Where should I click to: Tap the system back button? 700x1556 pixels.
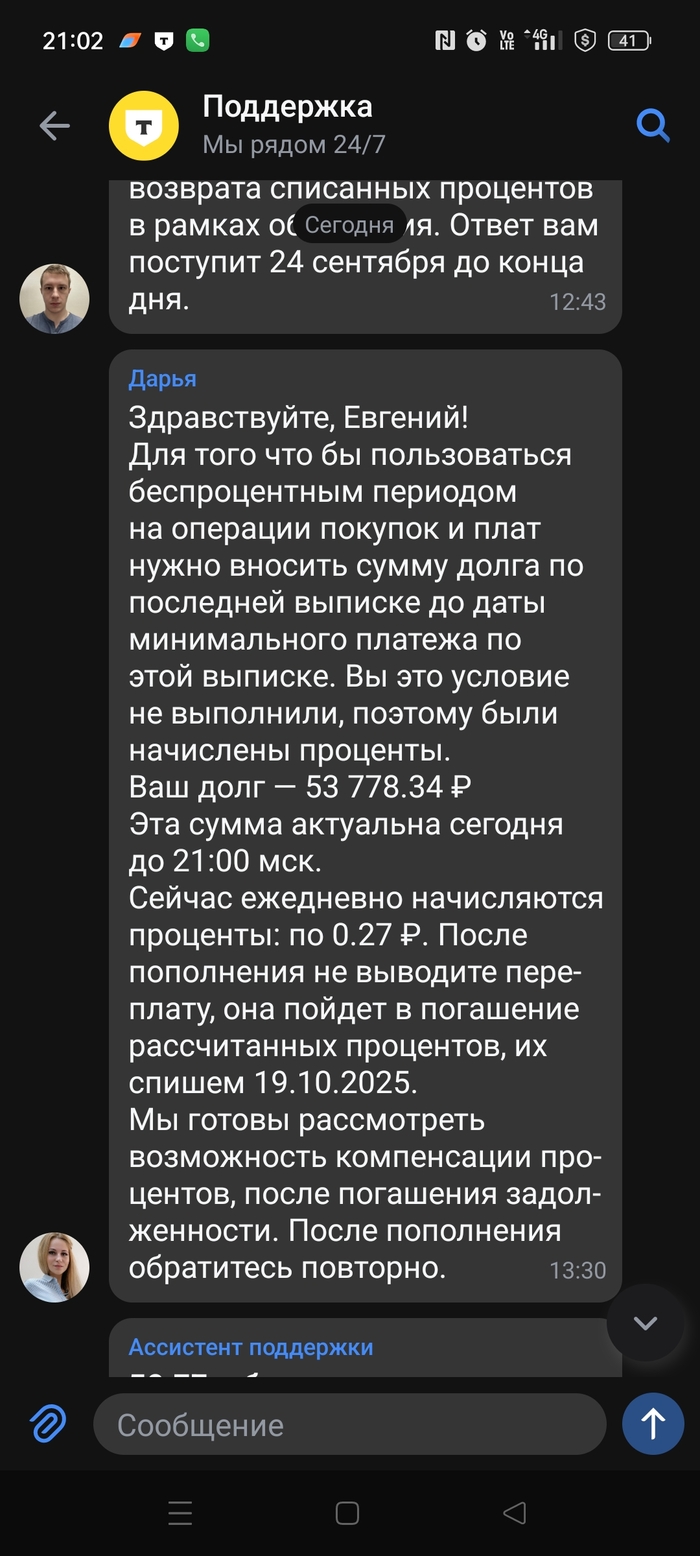tap(514, 1513)
